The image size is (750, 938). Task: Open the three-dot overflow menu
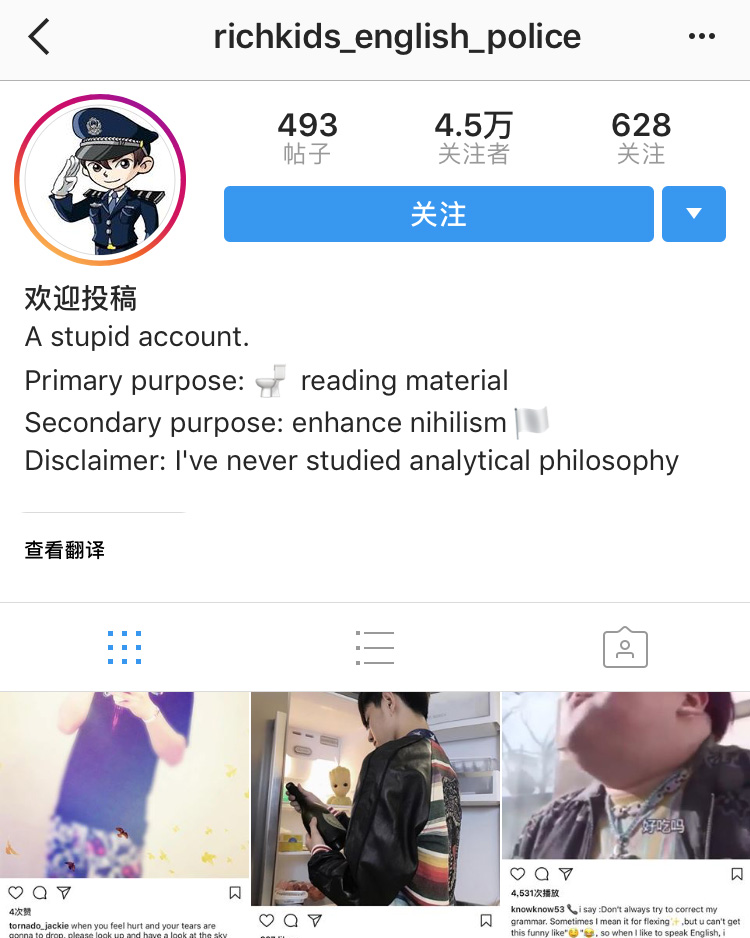pos(702,38)
